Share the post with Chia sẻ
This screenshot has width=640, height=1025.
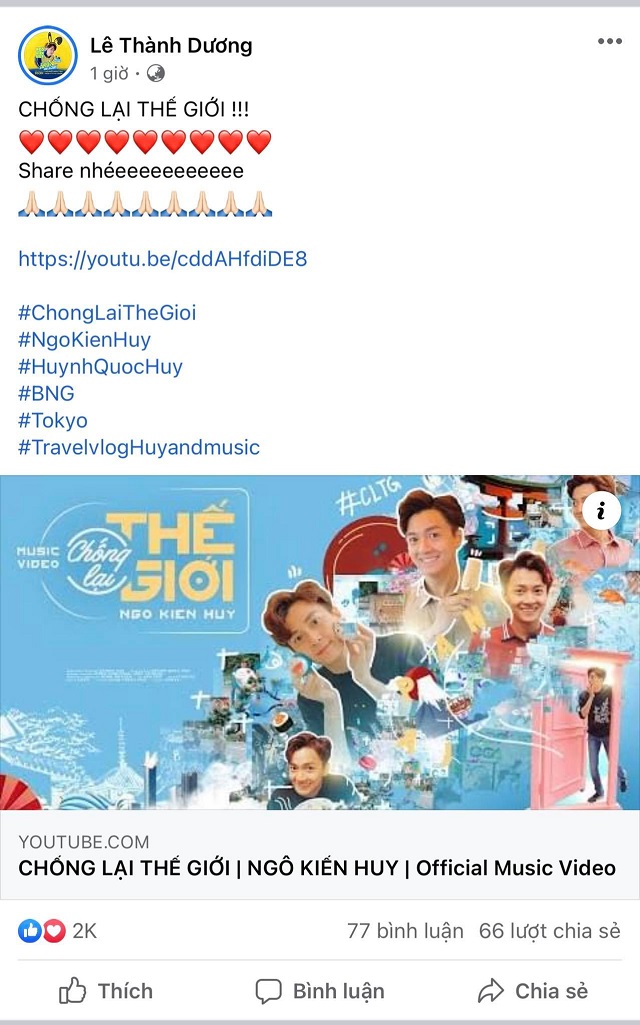[533, 991]
